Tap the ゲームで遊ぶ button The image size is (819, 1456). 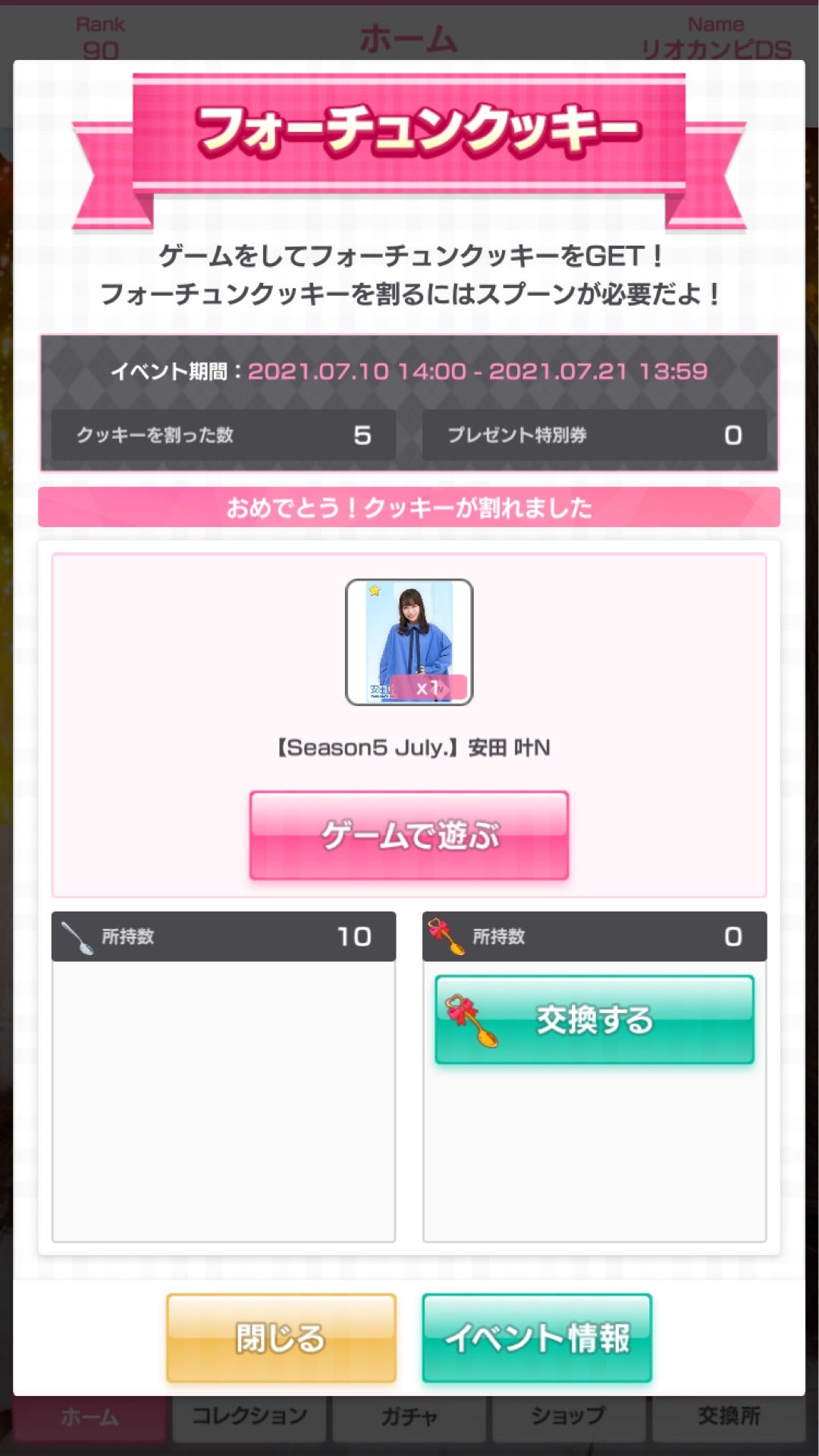(409, 835)
